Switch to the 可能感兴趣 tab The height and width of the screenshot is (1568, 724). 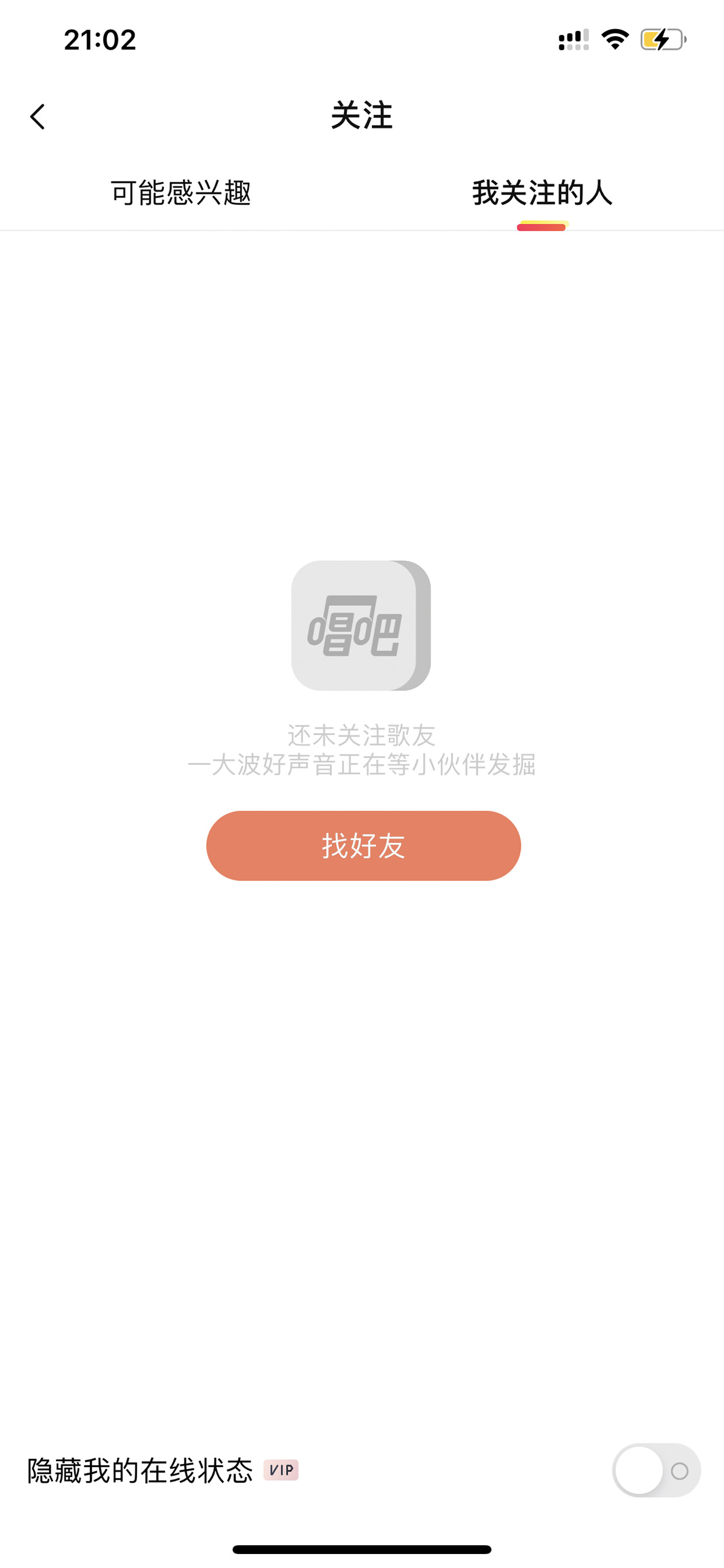pos(180,193)
